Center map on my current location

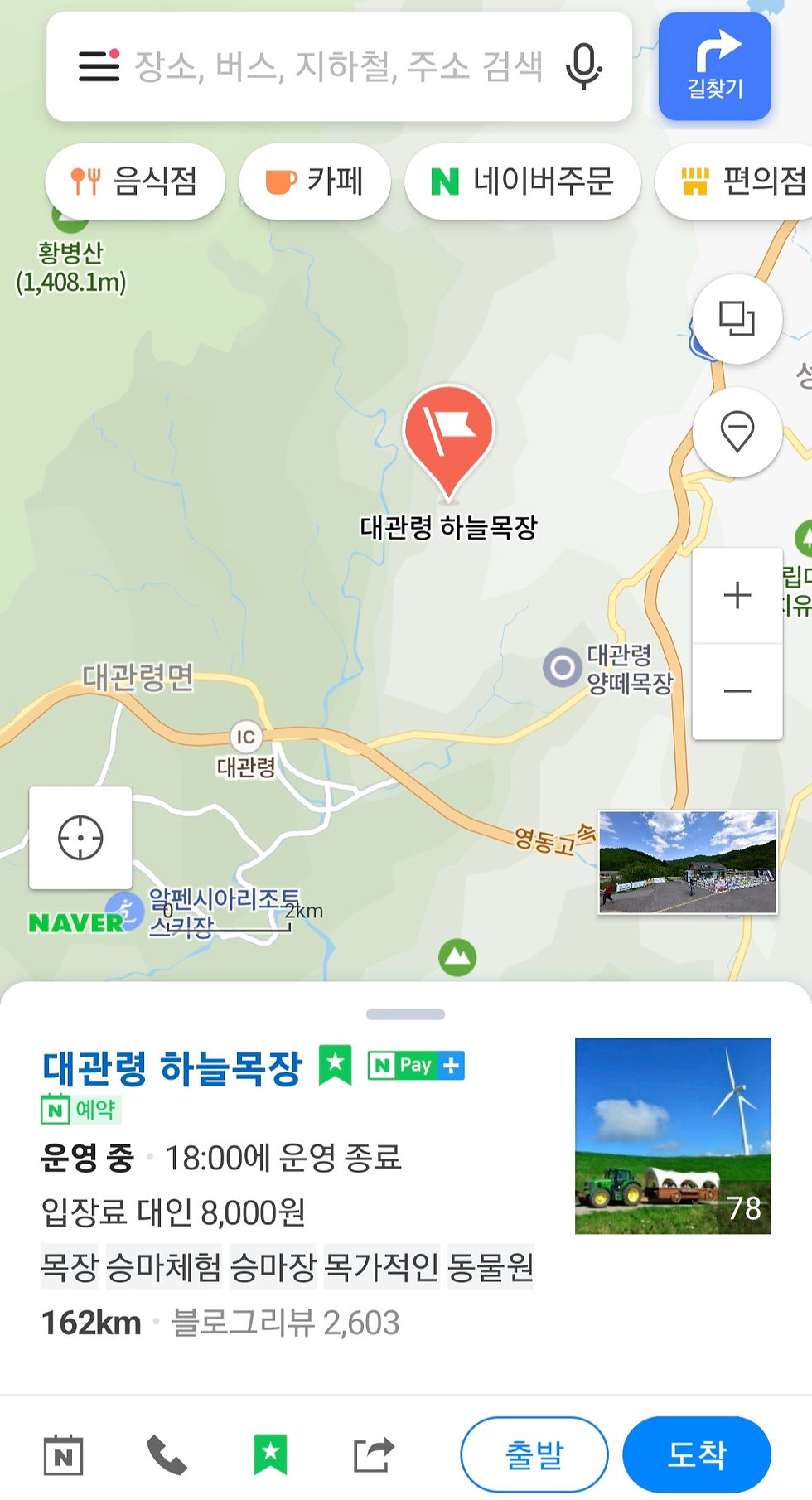(80, 838)
